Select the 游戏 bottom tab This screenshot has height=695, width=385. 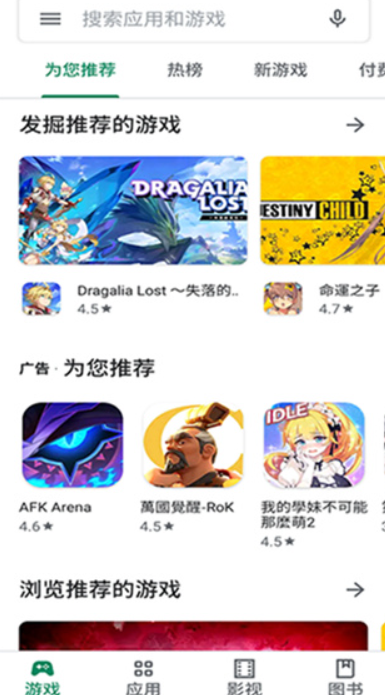click(x=43, y=676)
